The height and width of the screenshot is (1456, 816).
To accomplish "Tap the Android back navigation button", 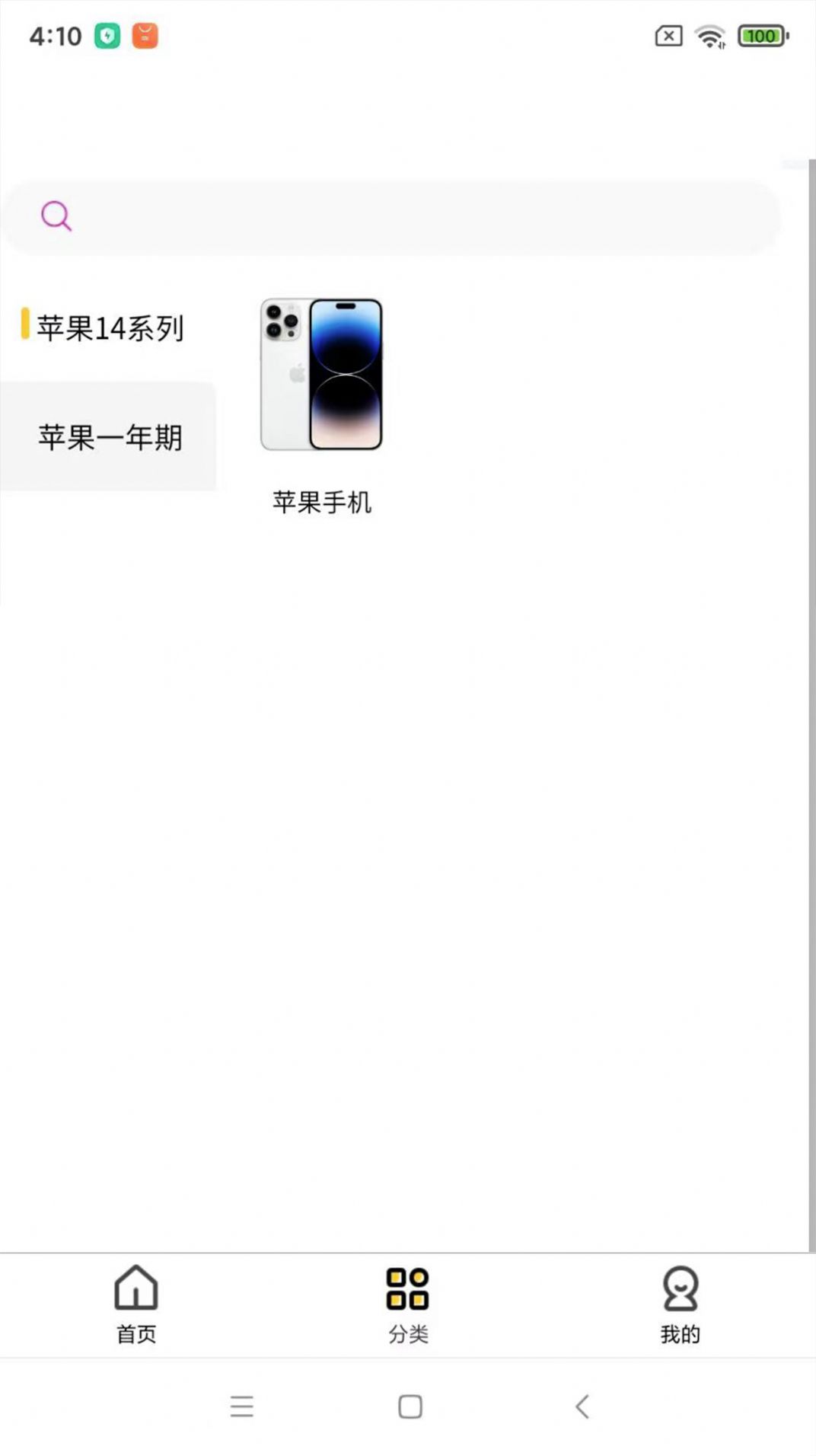I will point(582,1407).
